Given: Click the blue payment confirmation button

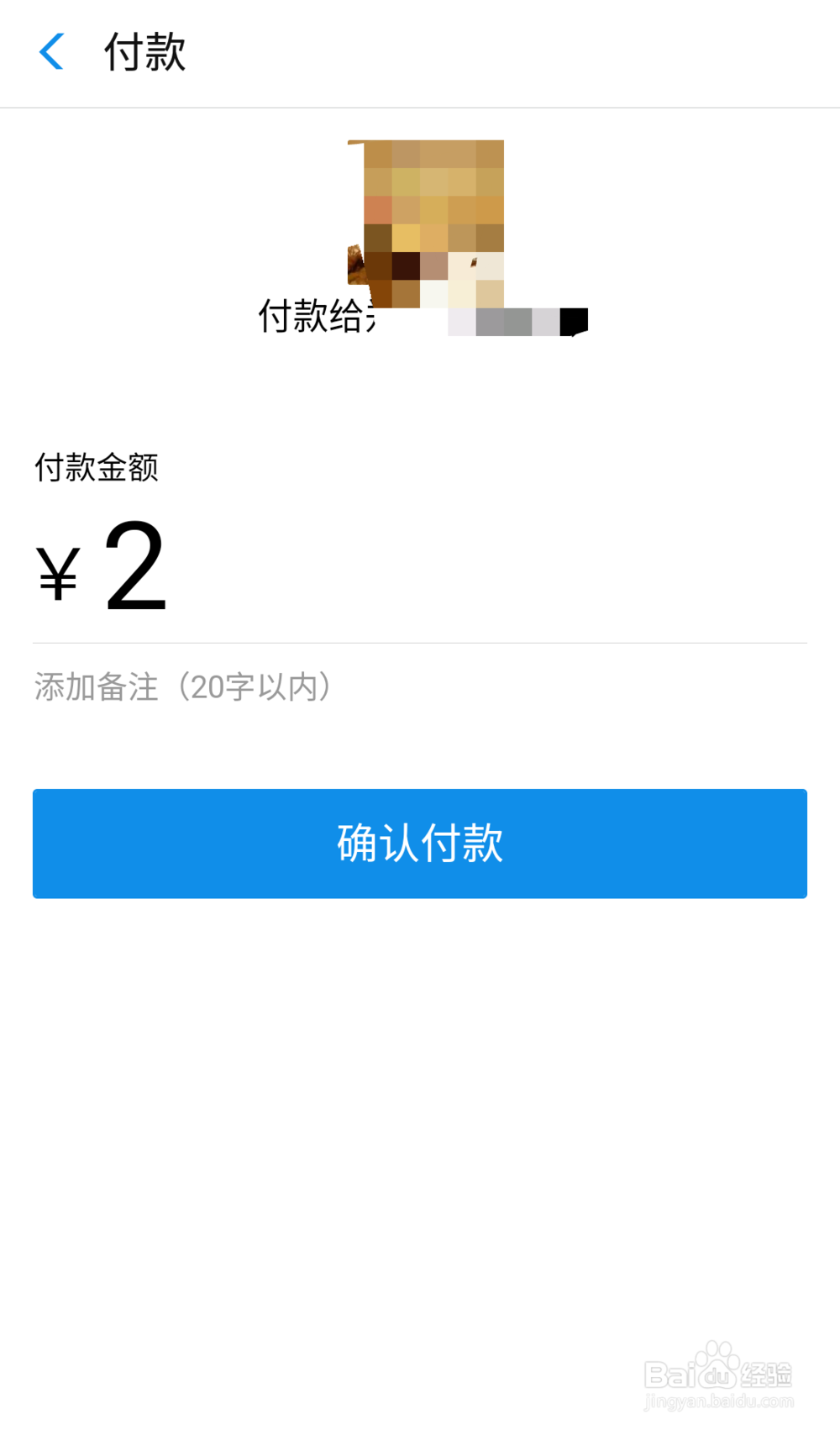Looking at the screenshot, I should click(419, 844).
